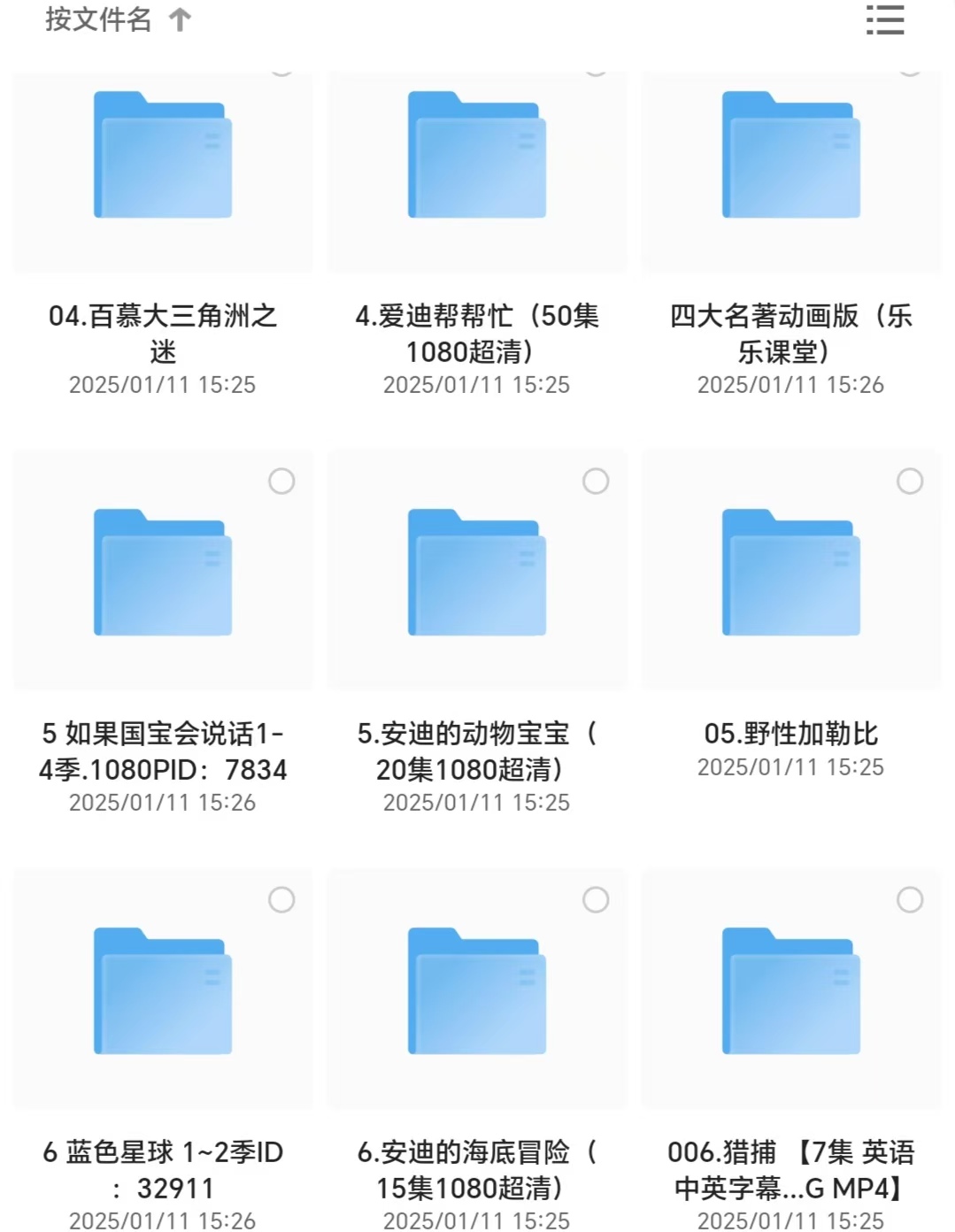The image size is (955, 1232).
Task: Select 6.安迪的海底冒险 using its circle
Action: click(596, 900)
